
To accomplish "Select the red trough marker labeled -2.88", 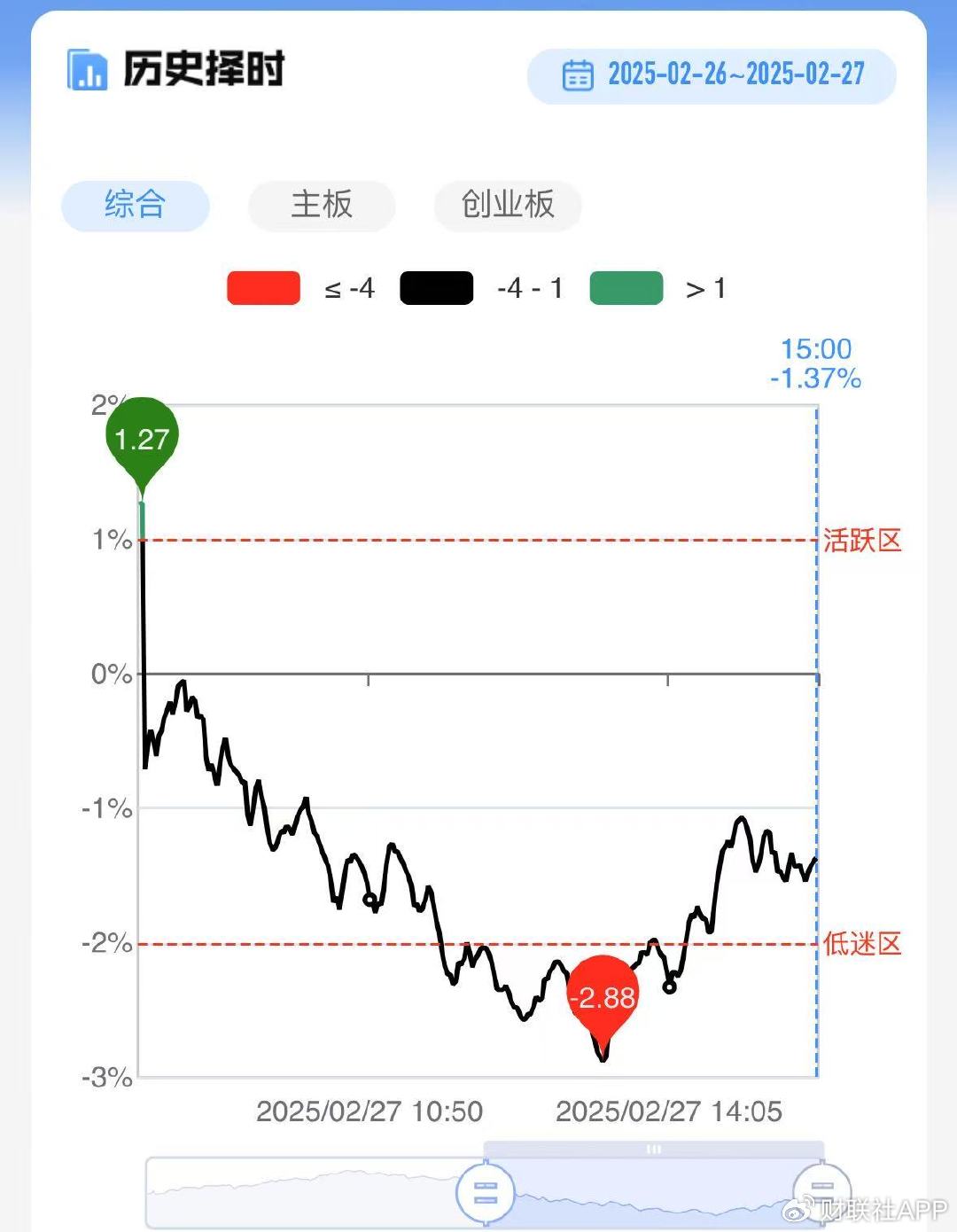I will click(603, 998).
